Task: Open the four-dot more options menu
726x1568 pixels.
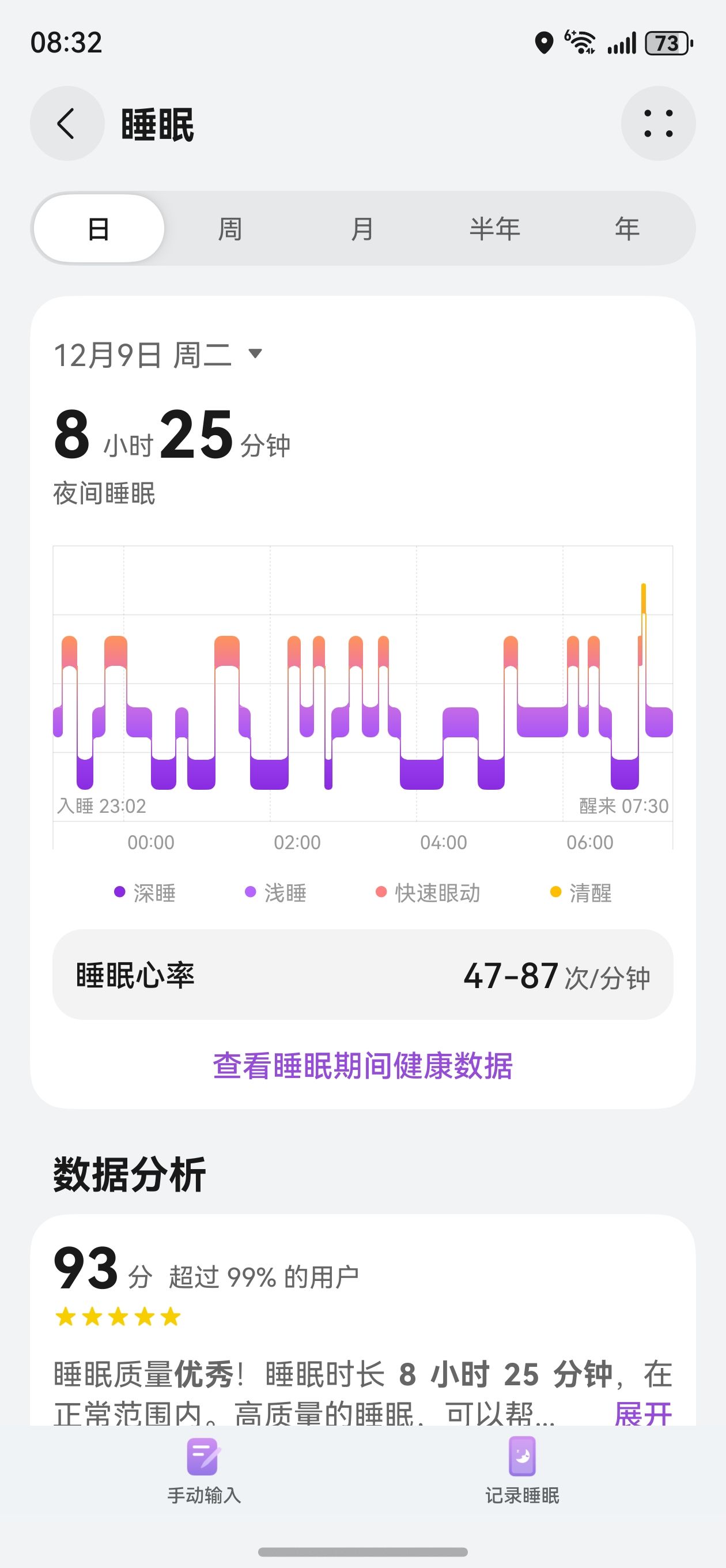Action: point(658,123)
